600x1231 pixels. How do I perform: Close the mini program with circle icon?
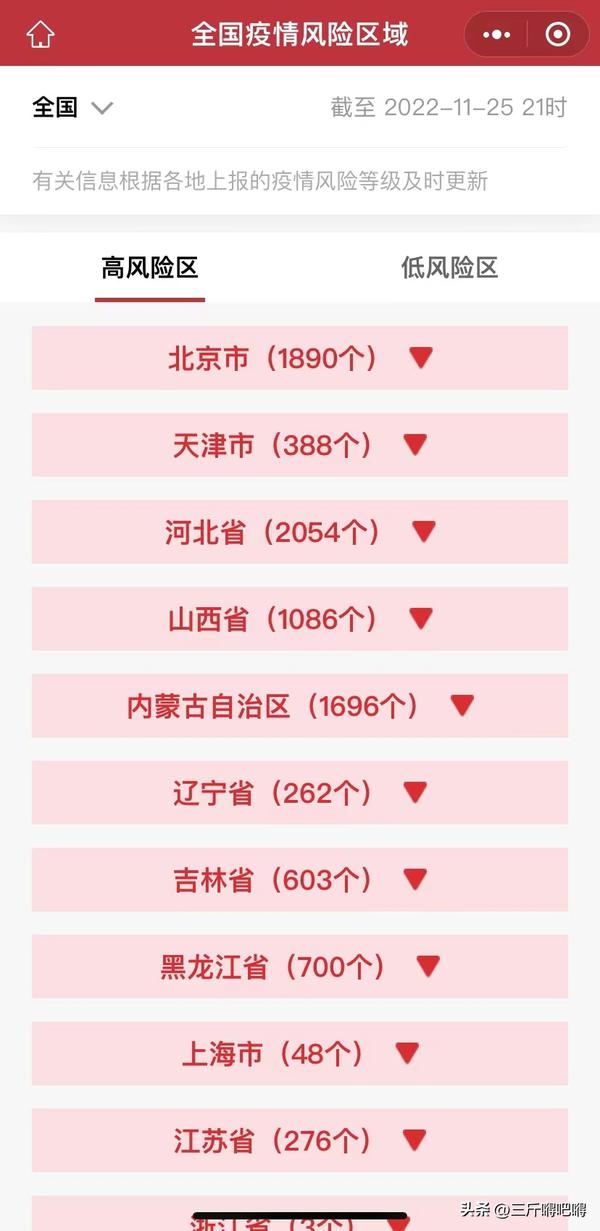click(x=558, y=35)
